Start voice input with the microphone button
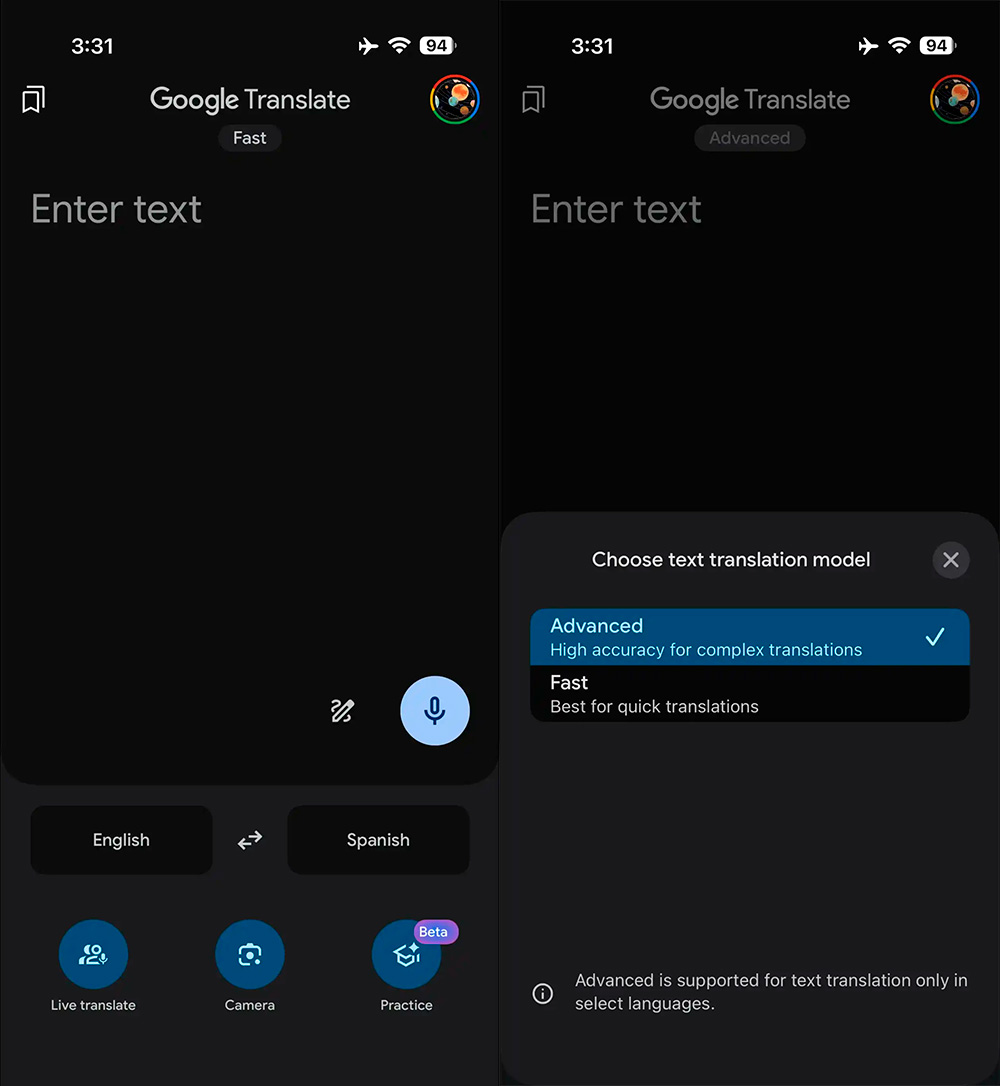The height and width of the screenshot is (1086, 1000). click(x=435, y=711)
